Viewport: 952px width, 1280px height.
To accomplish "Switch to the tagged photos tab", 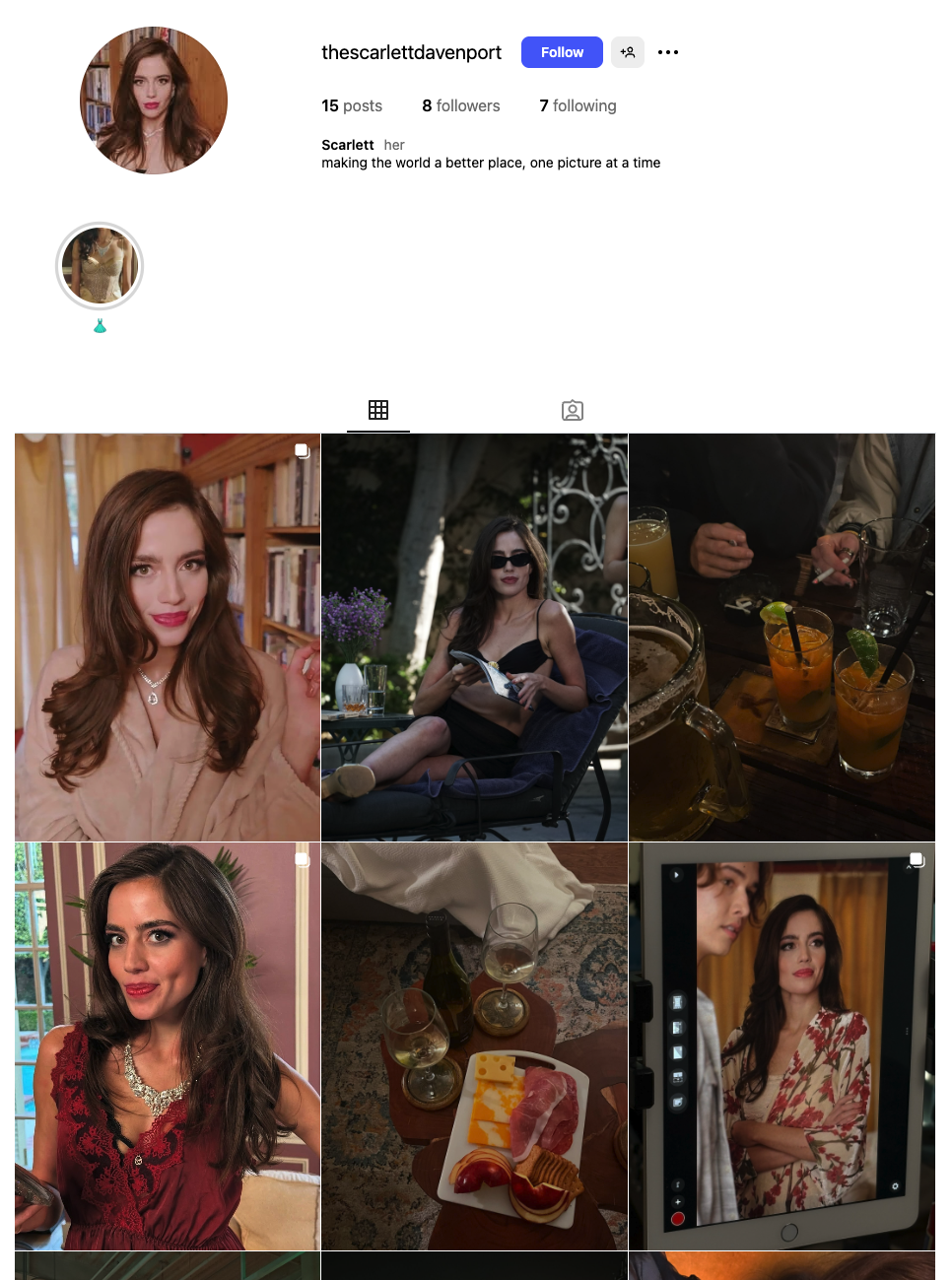I will point(573,410).
